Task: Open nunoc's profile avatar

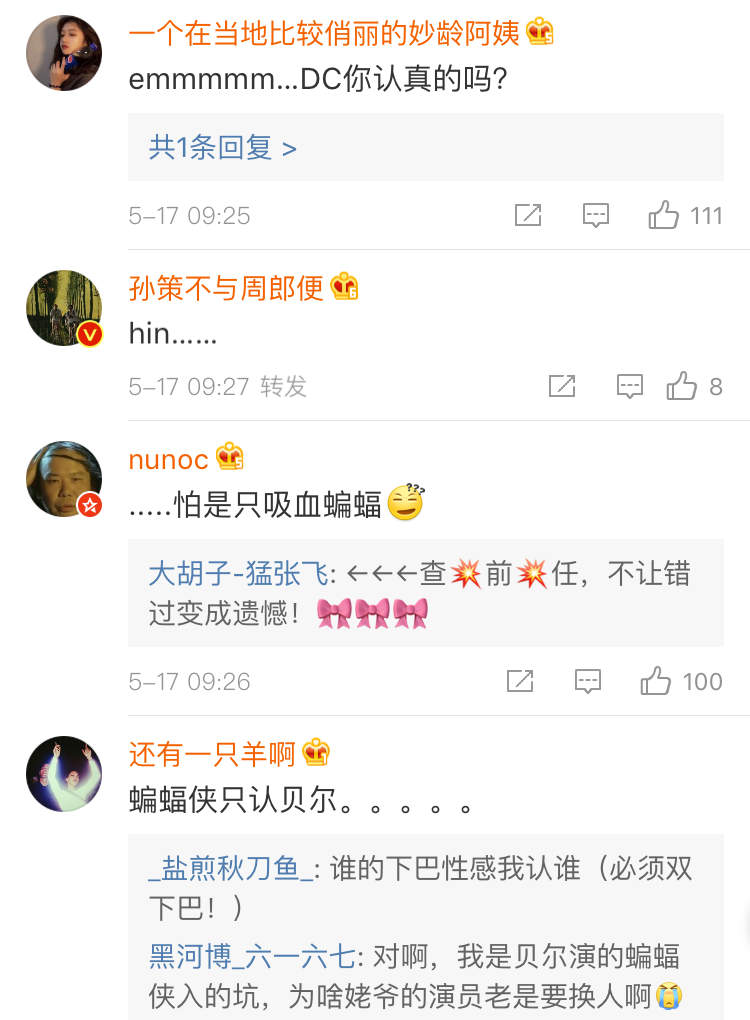Action: 64,478
